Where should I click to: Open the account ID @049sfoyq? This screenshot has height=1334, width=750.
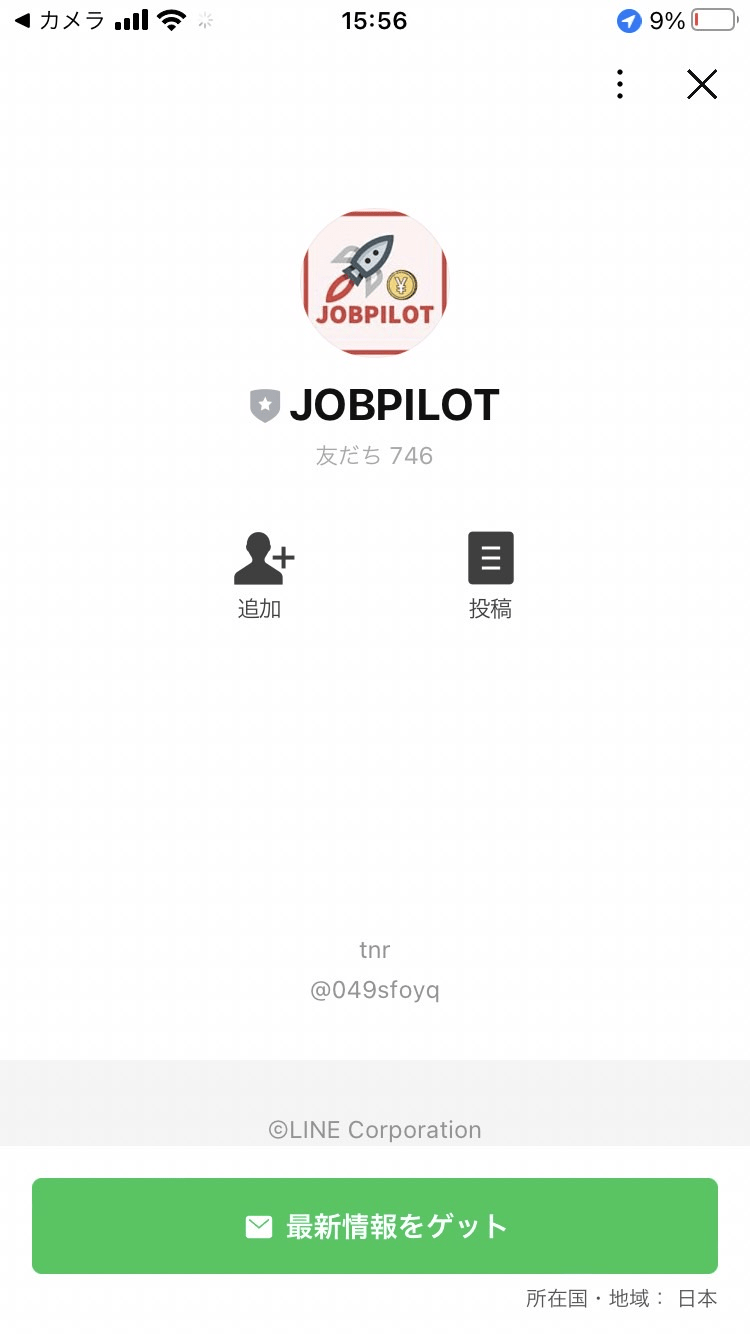coord(375,989)
